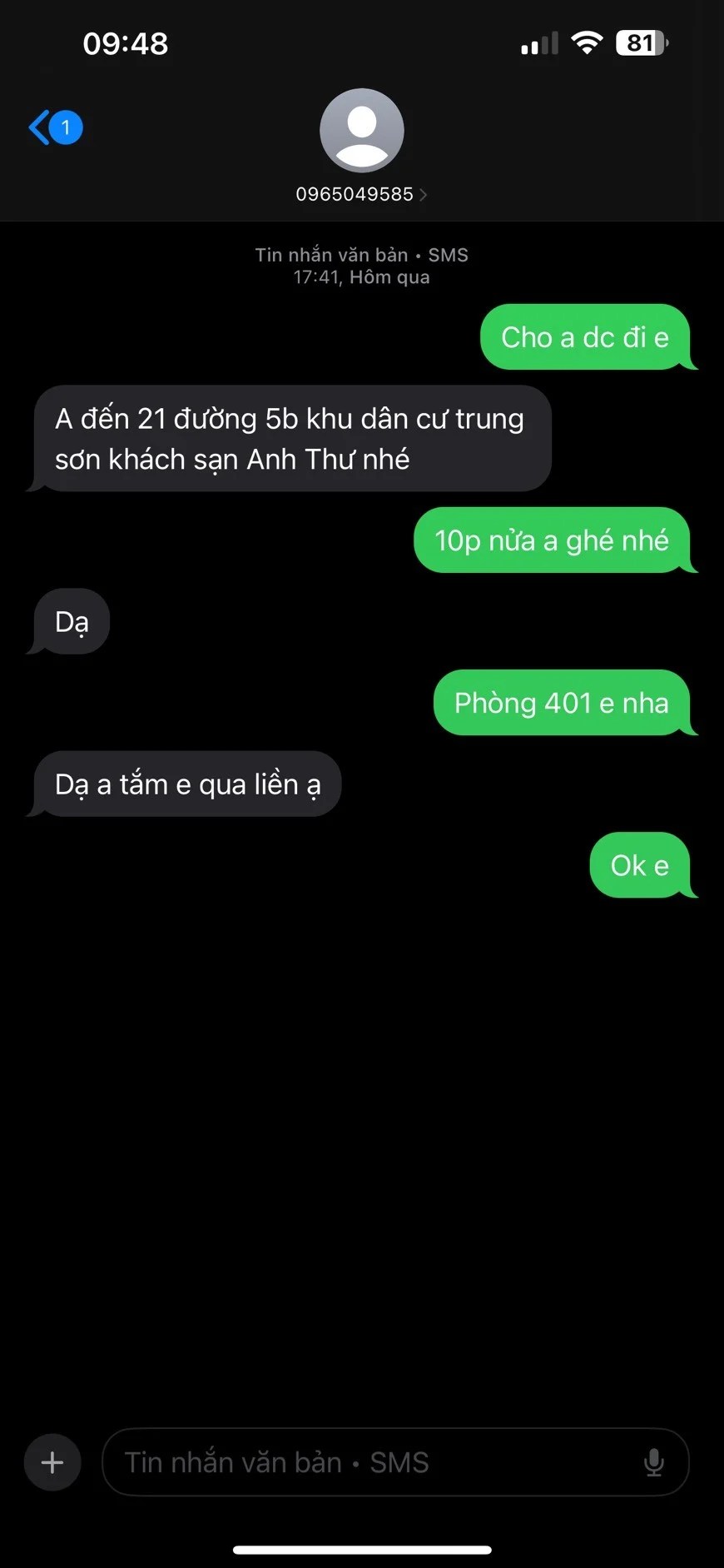Start voice dictation with the microphone

654,1461
